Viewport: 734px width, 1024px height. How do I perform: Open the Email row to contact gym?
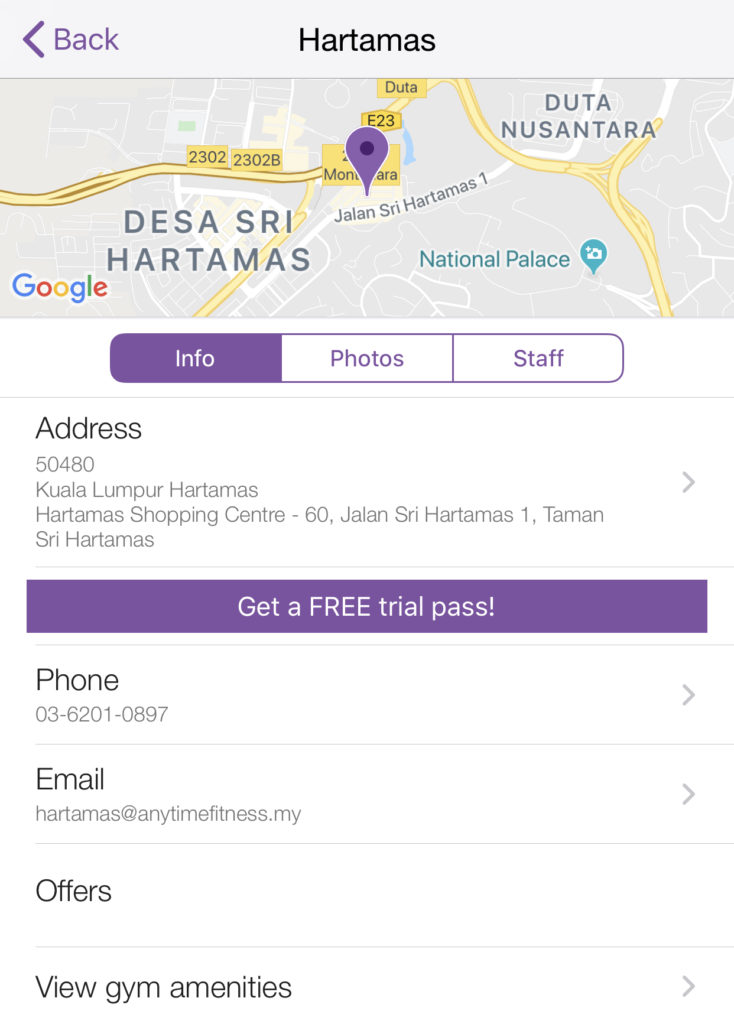pyautogui.click(x=366, y=794)
